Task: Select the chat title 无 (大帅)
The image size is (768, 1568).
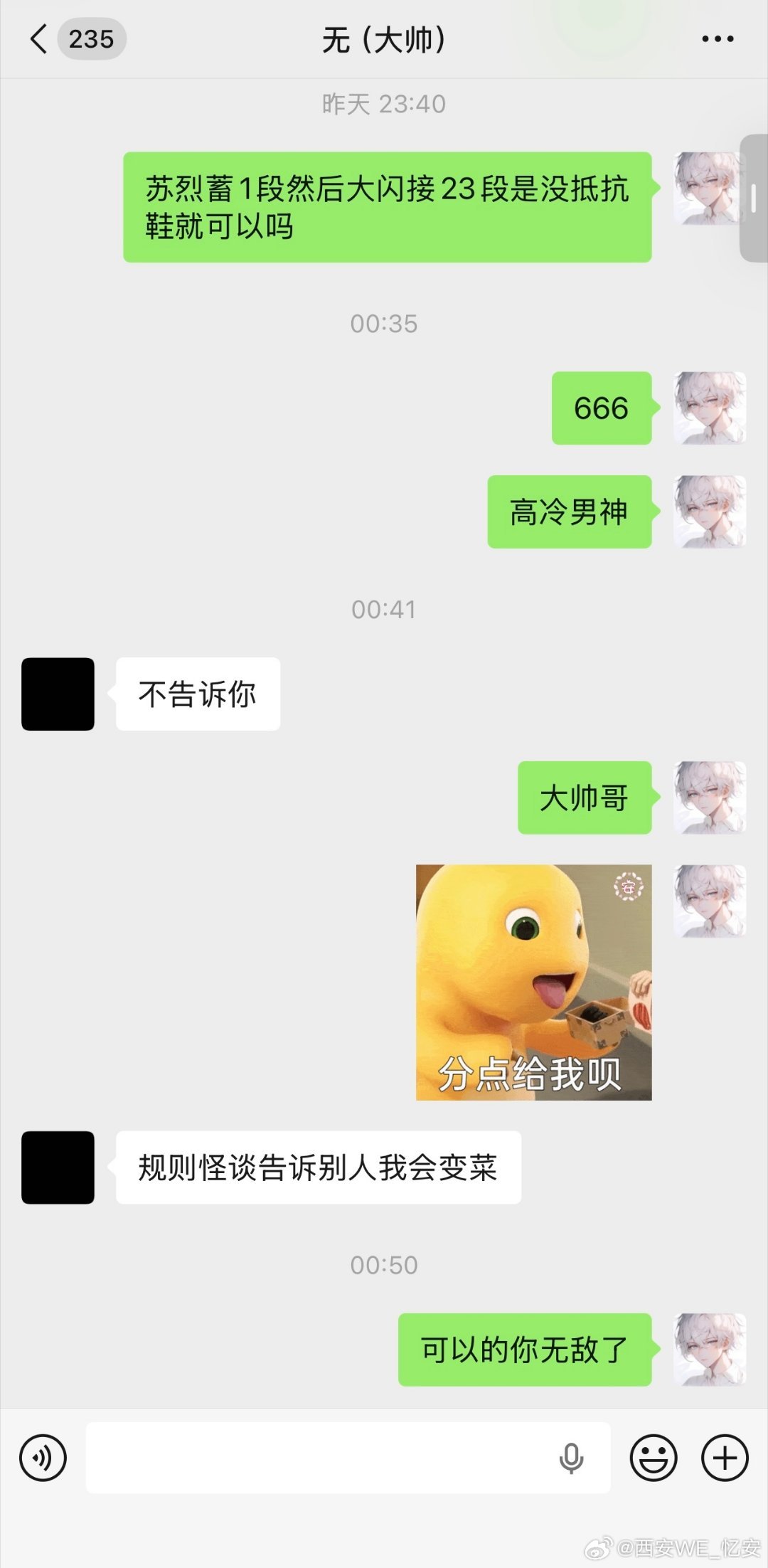Action: pos(384,41)
